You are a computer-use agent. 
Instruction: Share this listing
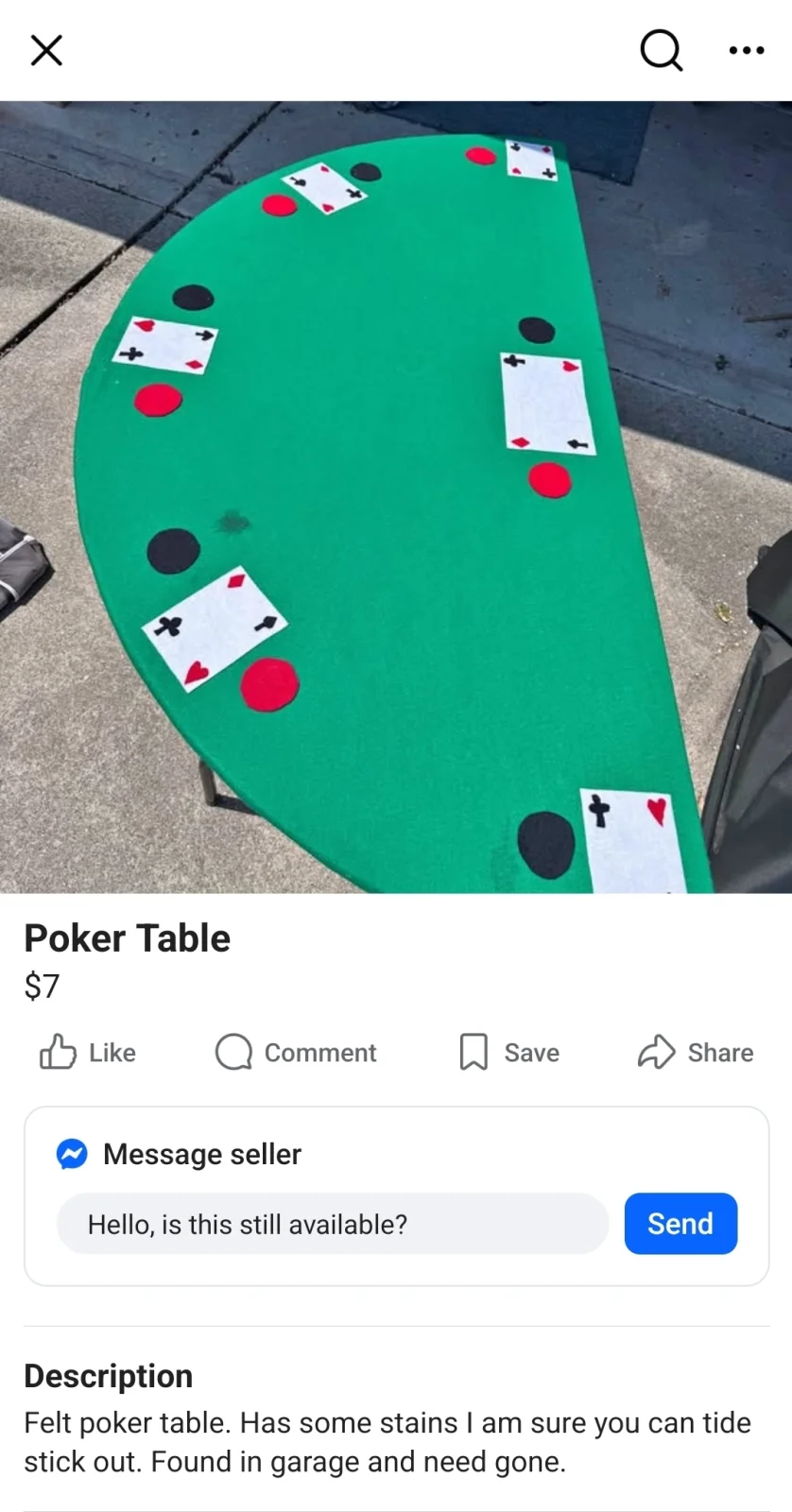696,1052
